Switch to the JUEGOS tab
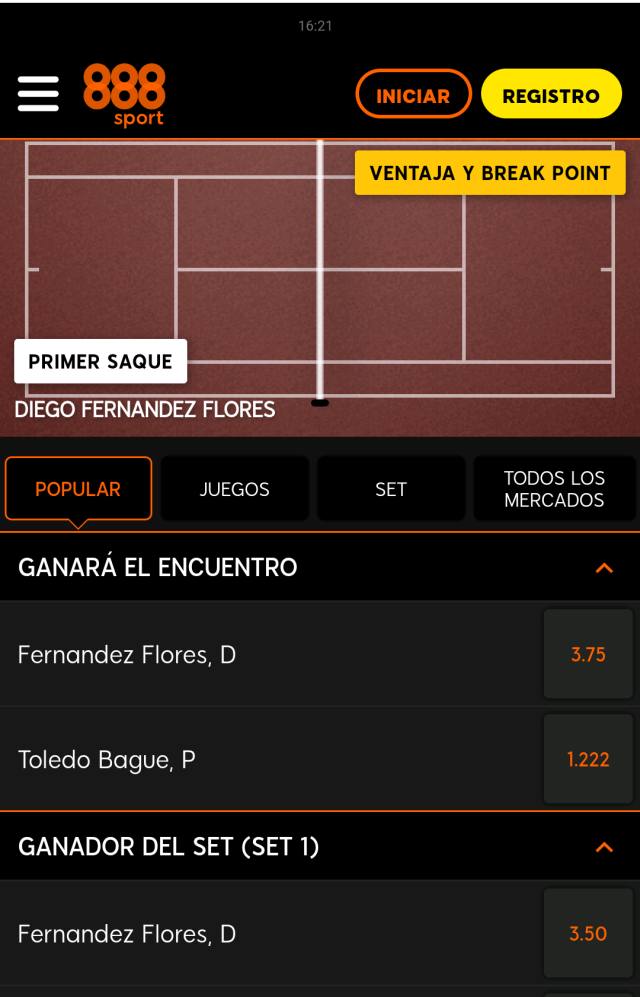 click(x=234, y=489)
